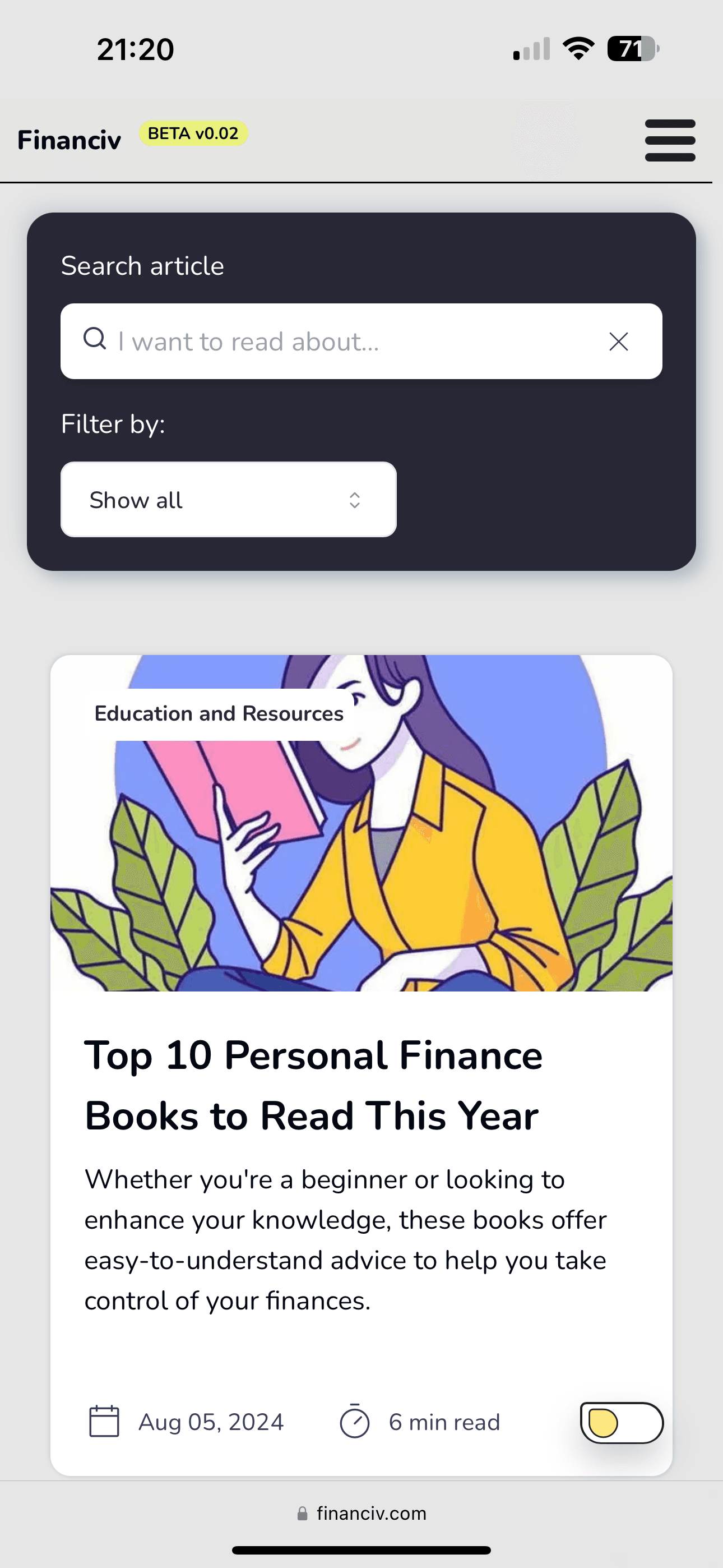The height and width of the screenshot is (1568, 723).
Task: Expand the Show all filter dropdown
Action: [x=228, y=500]
